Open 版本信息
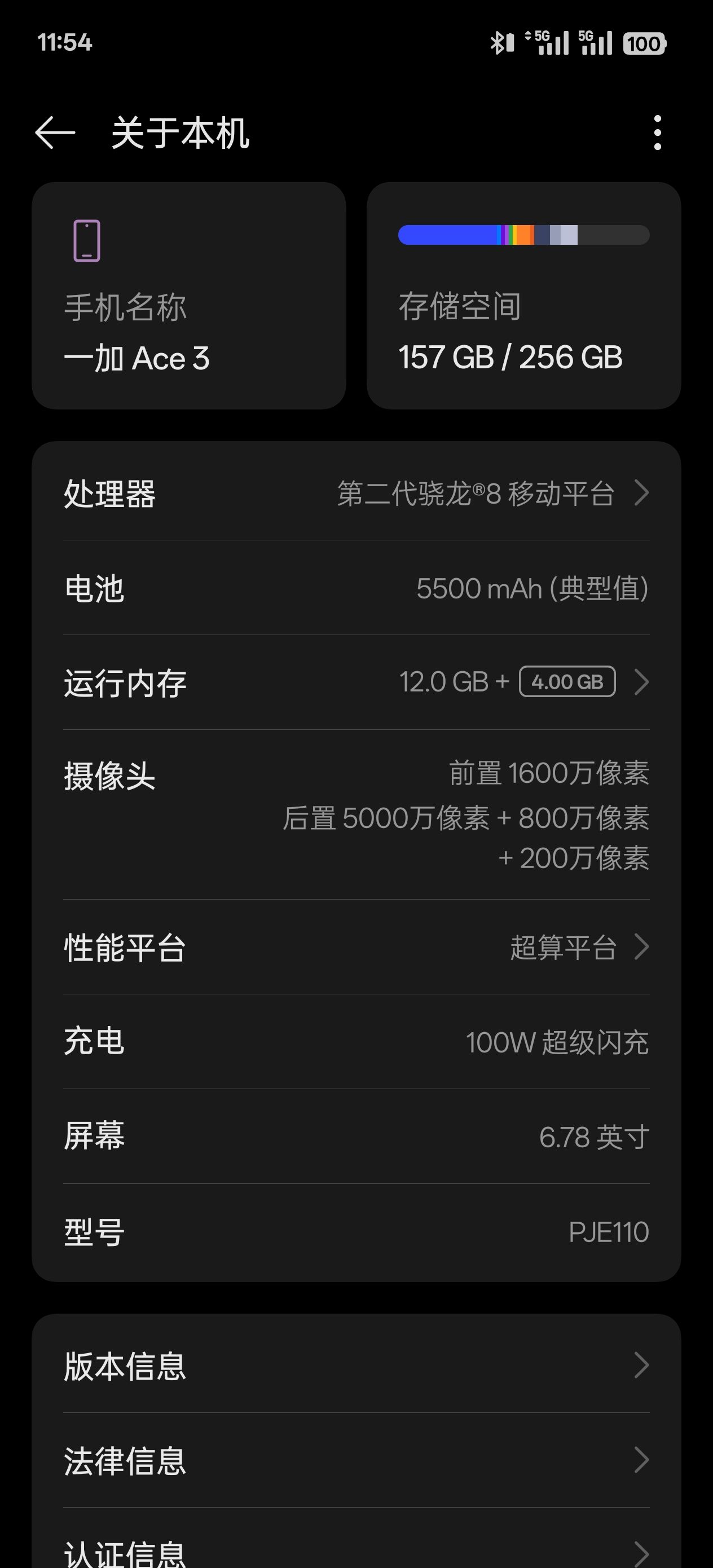The height and width of the screenshot is (1568, 713). (x=356, y=1366)
